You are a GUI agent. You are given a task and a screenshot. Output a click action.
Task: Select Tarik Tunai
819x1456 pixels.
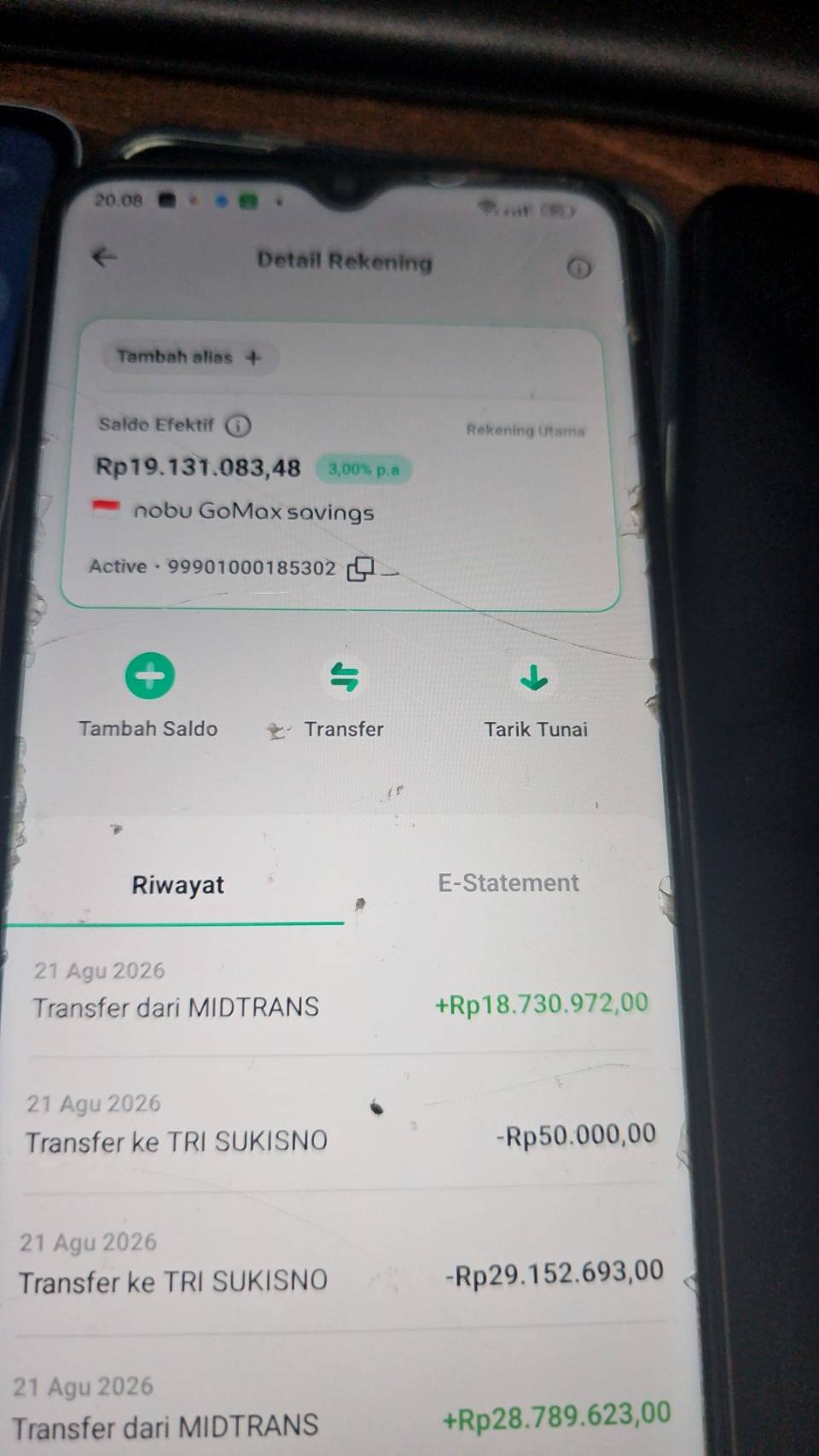tap(536, 698)
